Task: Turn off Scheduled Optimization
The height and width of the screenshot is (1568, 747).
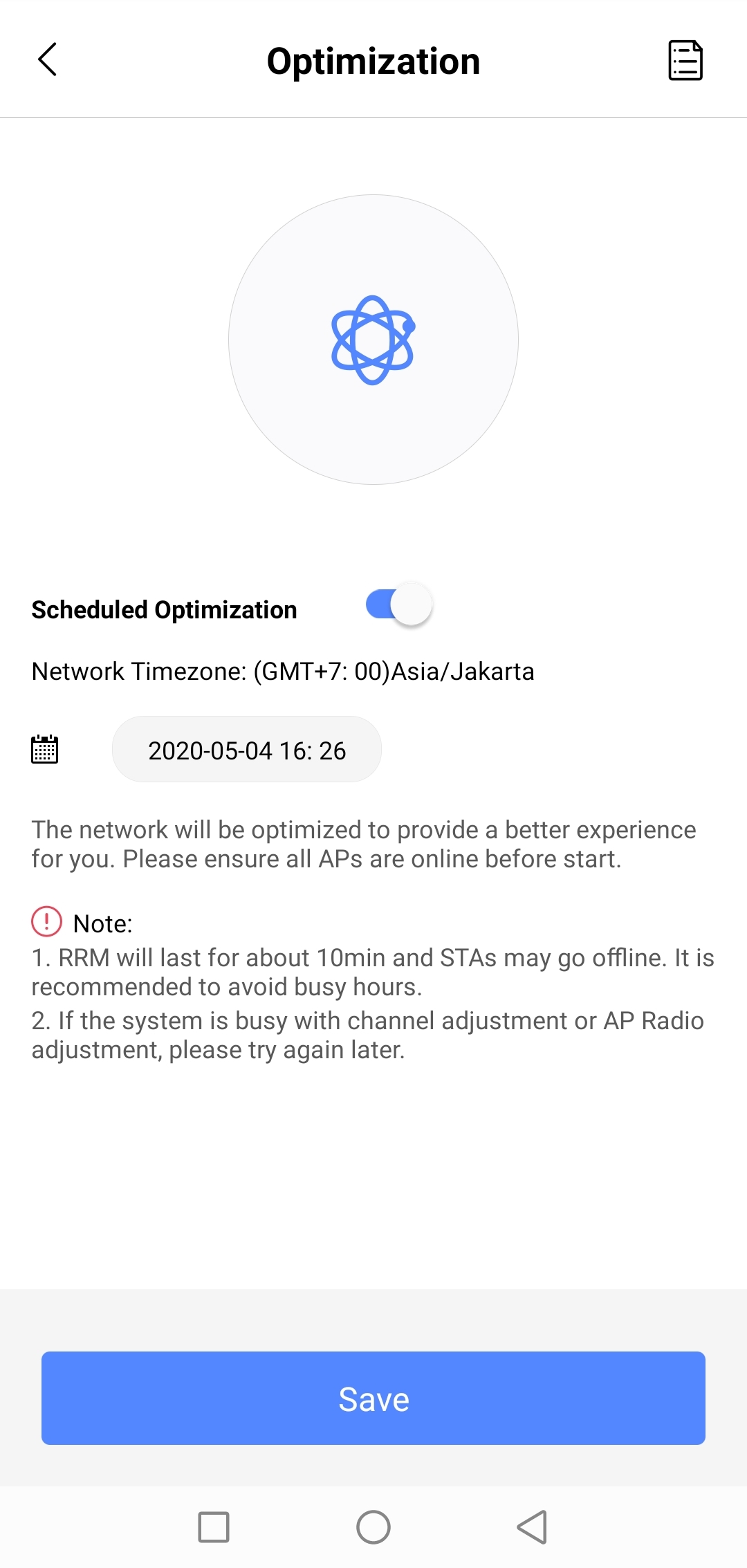Action: click(399, 605)
